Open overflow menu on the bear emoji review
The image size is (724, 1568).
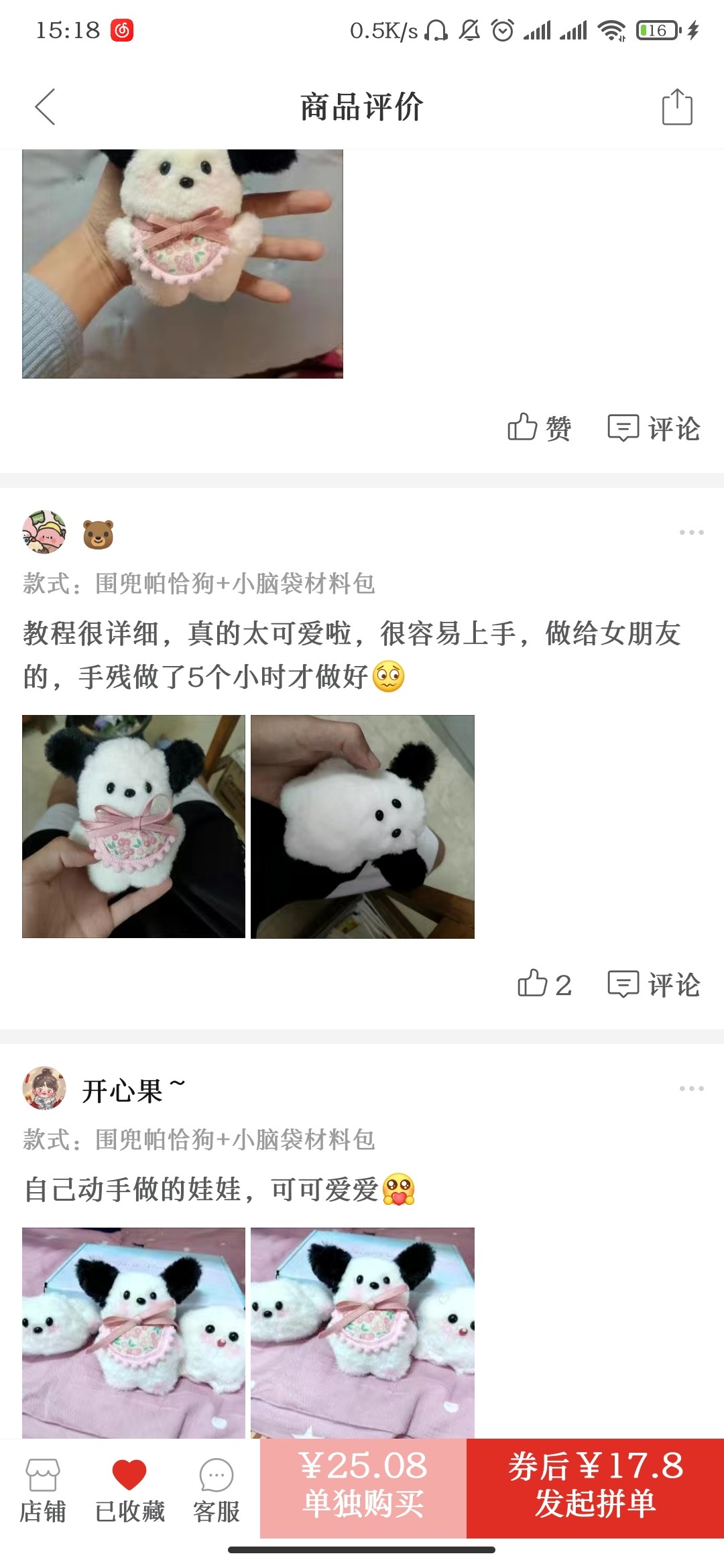[691, 533]
